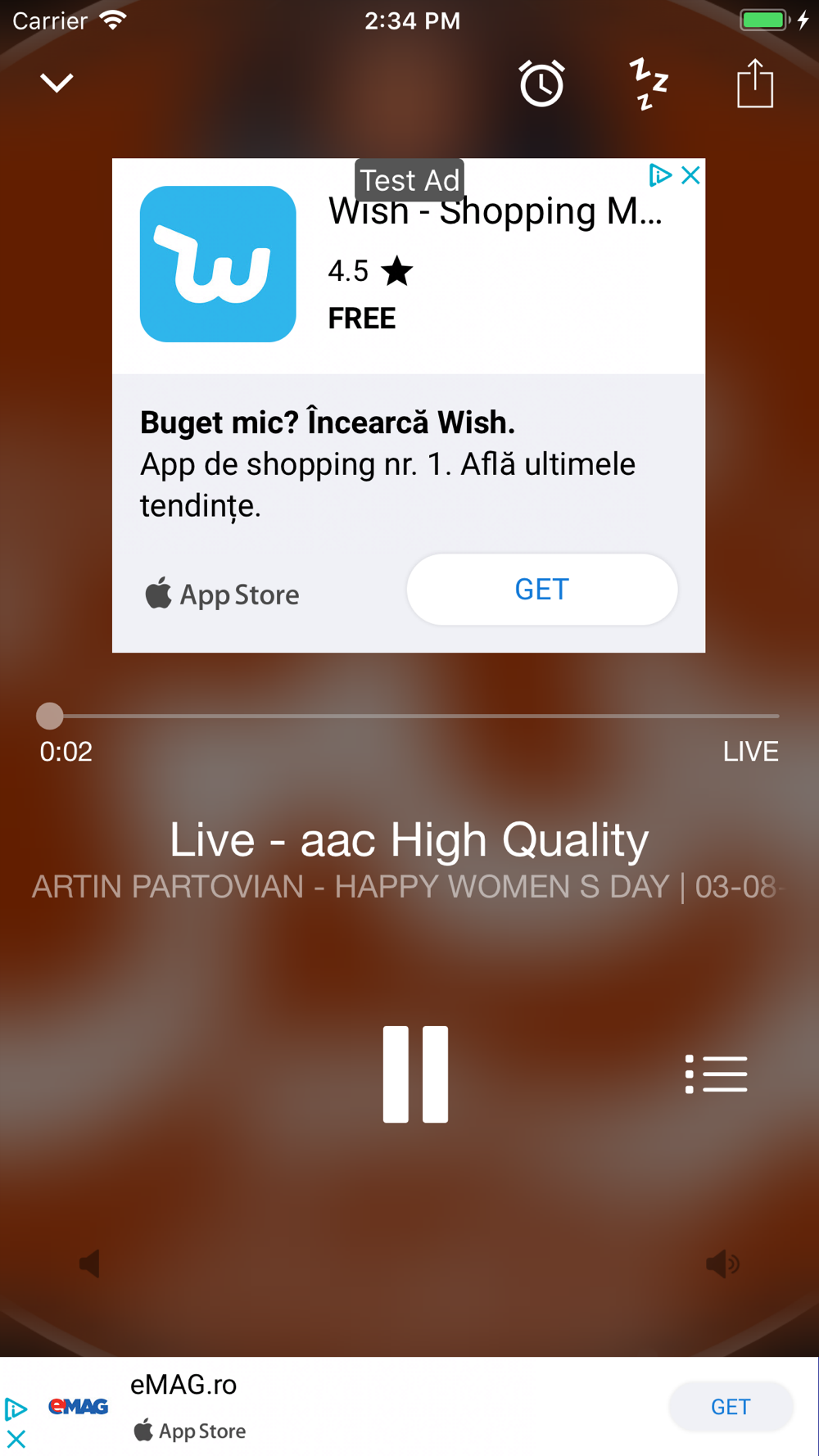Open AdChoices info on Wish ad

[x=660, y=175]
